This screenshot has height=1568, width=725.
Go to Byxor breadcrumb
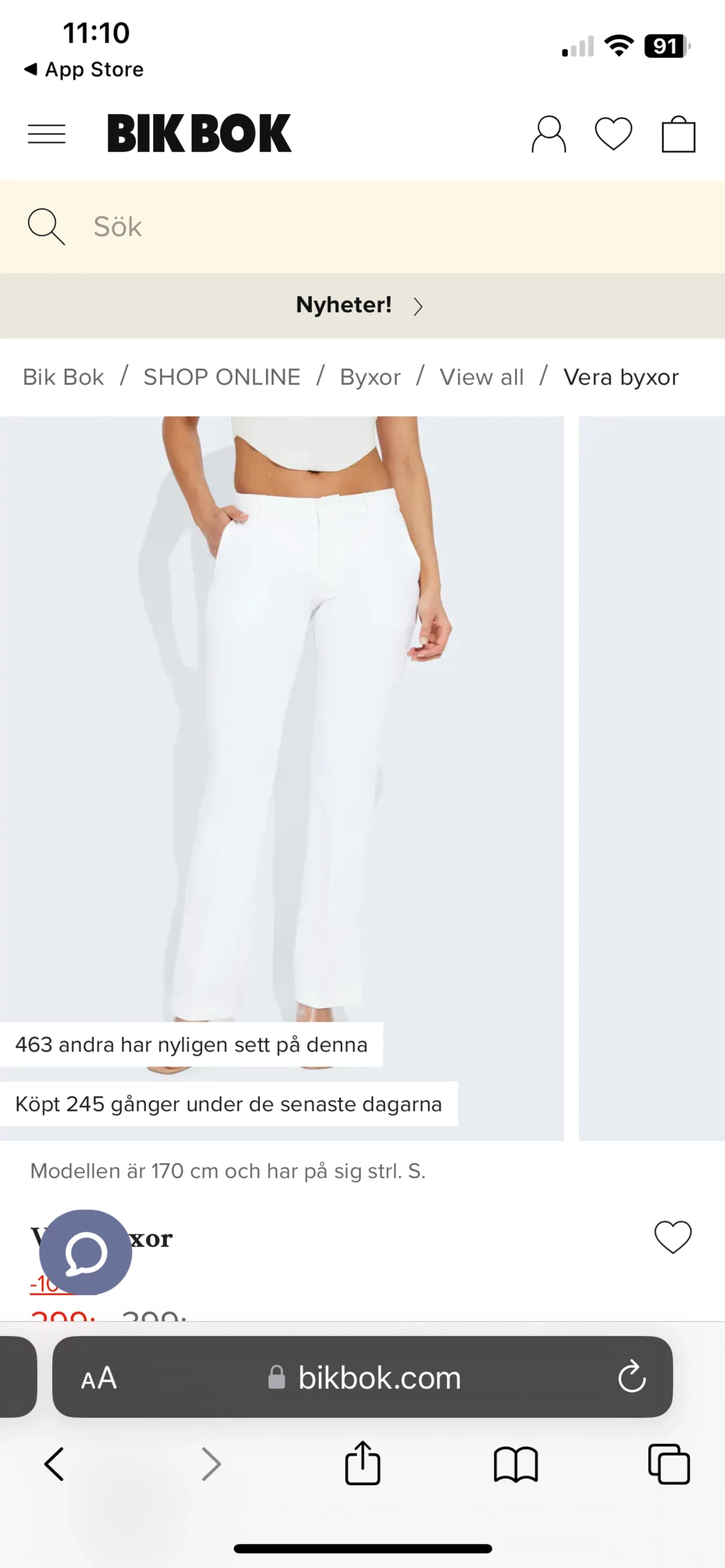coord(370,378)
